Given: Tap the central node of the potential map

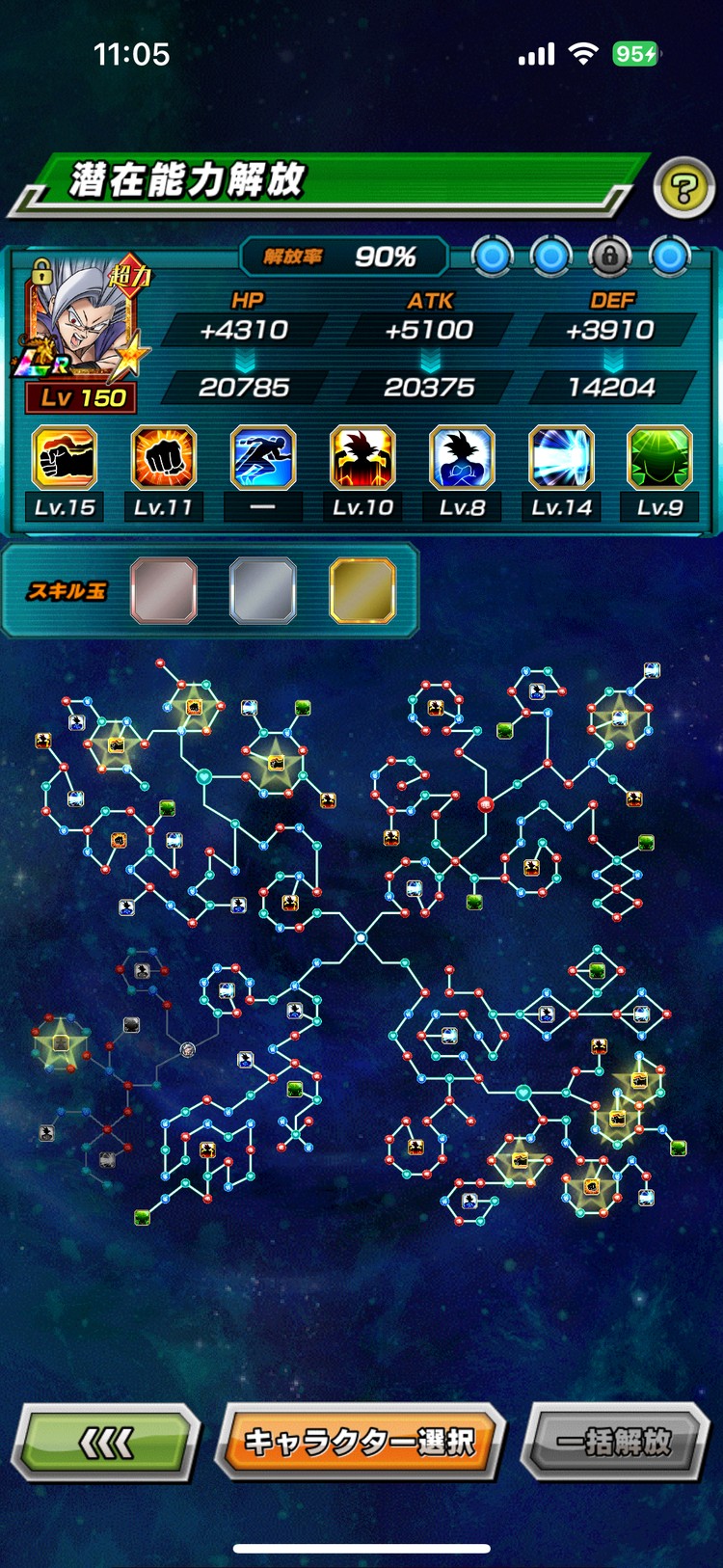Looking at the screenshot, I should click(361, 937).
